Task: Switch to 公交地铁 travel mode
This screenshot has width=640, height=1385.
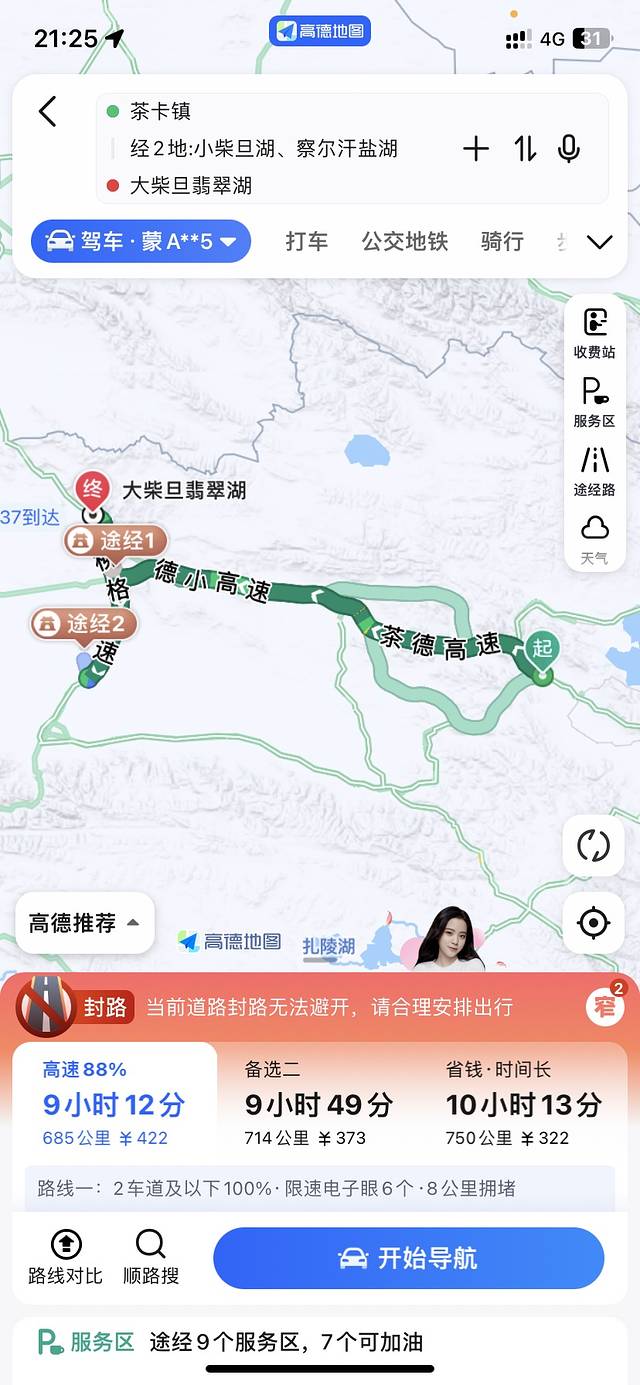Action: [x=404, y=241]
